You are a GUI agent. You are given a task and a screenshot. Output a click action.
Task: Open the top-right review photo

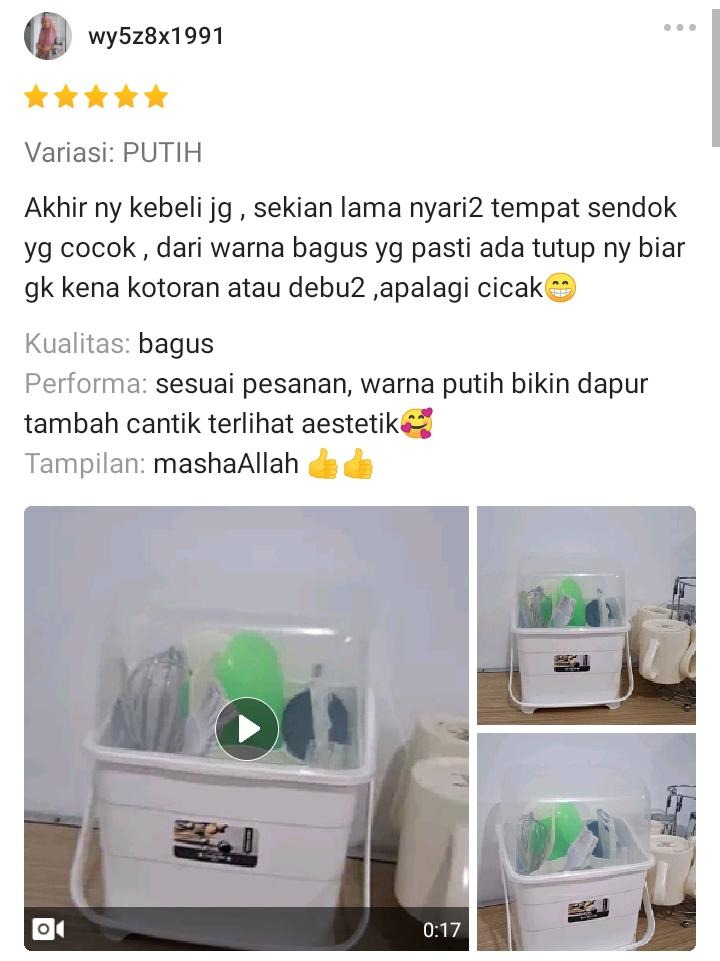pos(586,614)
